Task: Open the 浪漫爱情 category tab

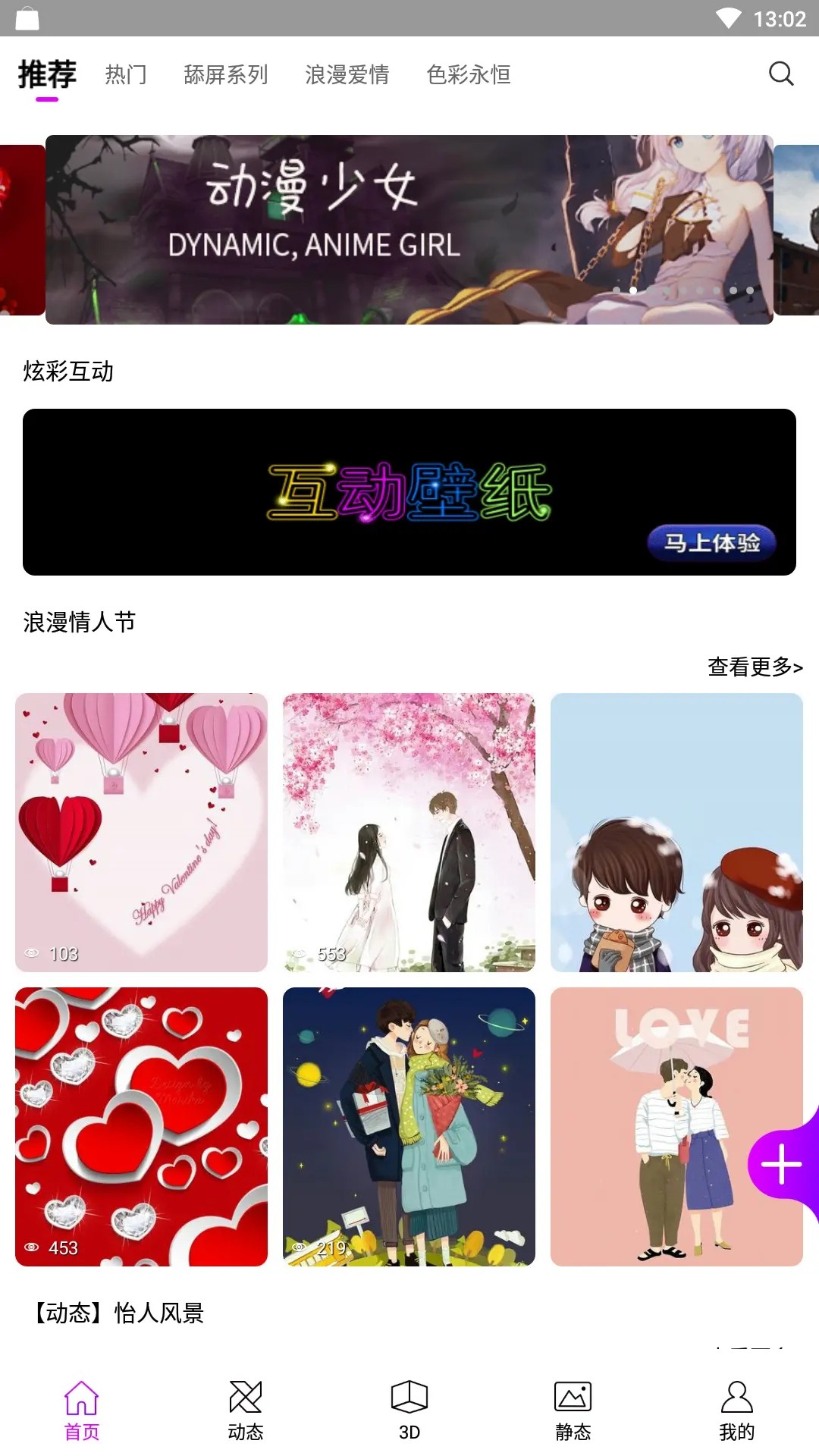Action: [347, 74]
